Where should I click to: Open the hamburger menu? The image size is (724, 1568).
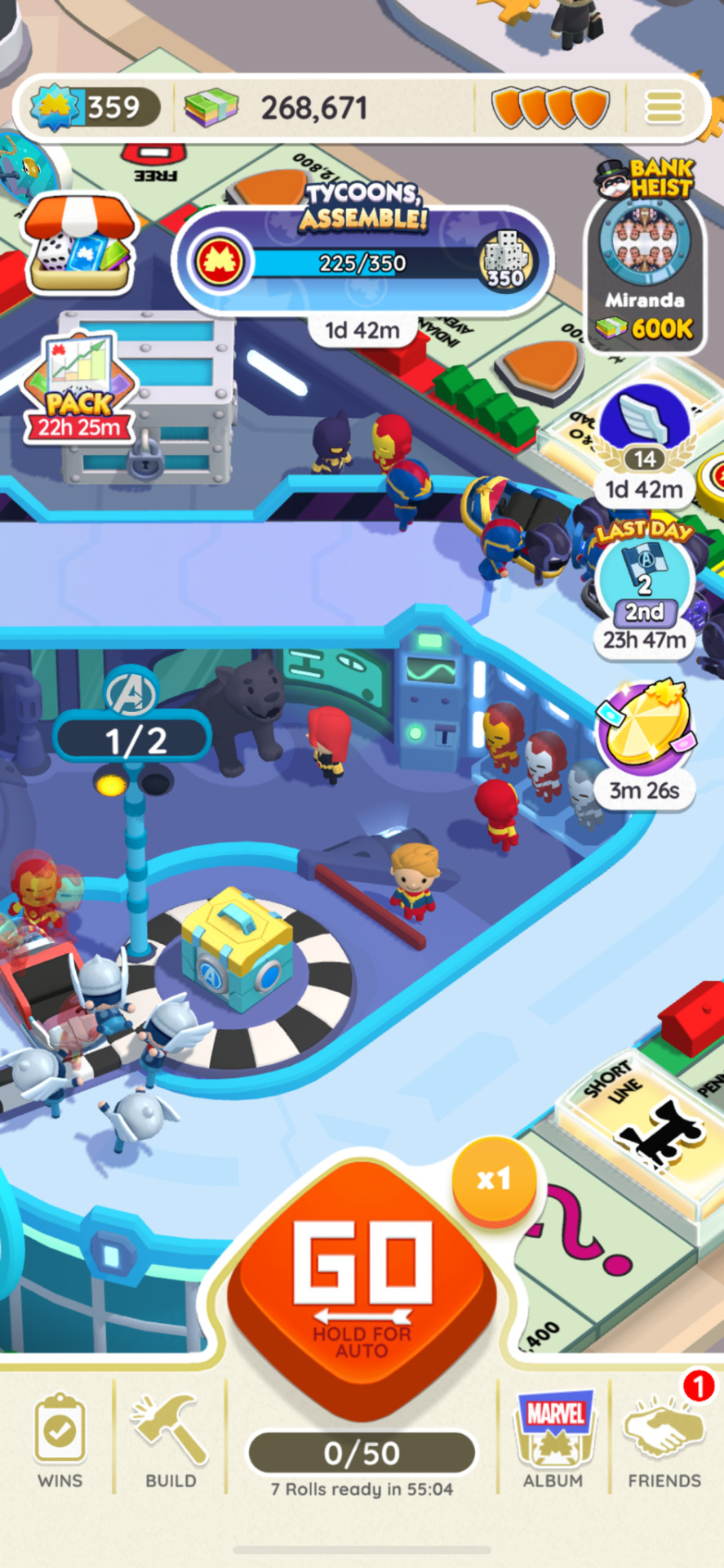(664, 108)
